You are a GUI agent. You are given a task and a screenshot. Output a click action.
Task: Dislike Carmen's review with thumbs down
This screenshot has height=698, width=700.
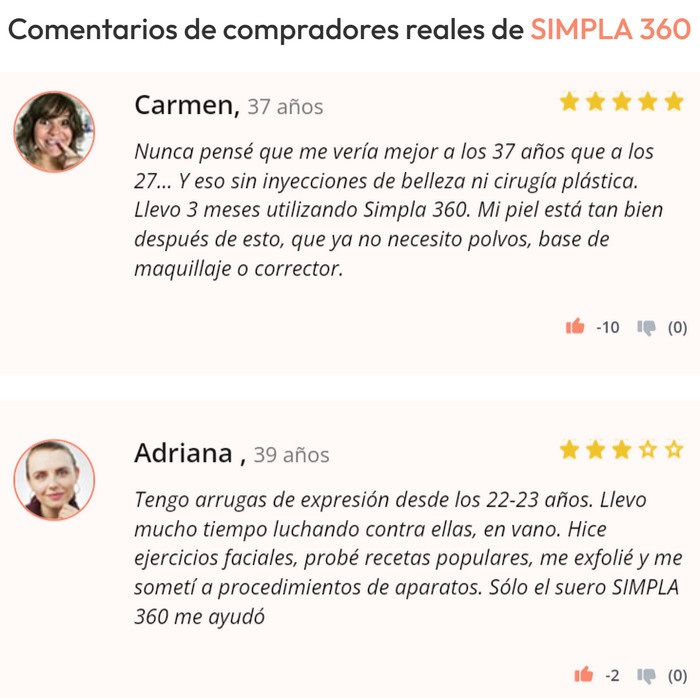(647, 327)
